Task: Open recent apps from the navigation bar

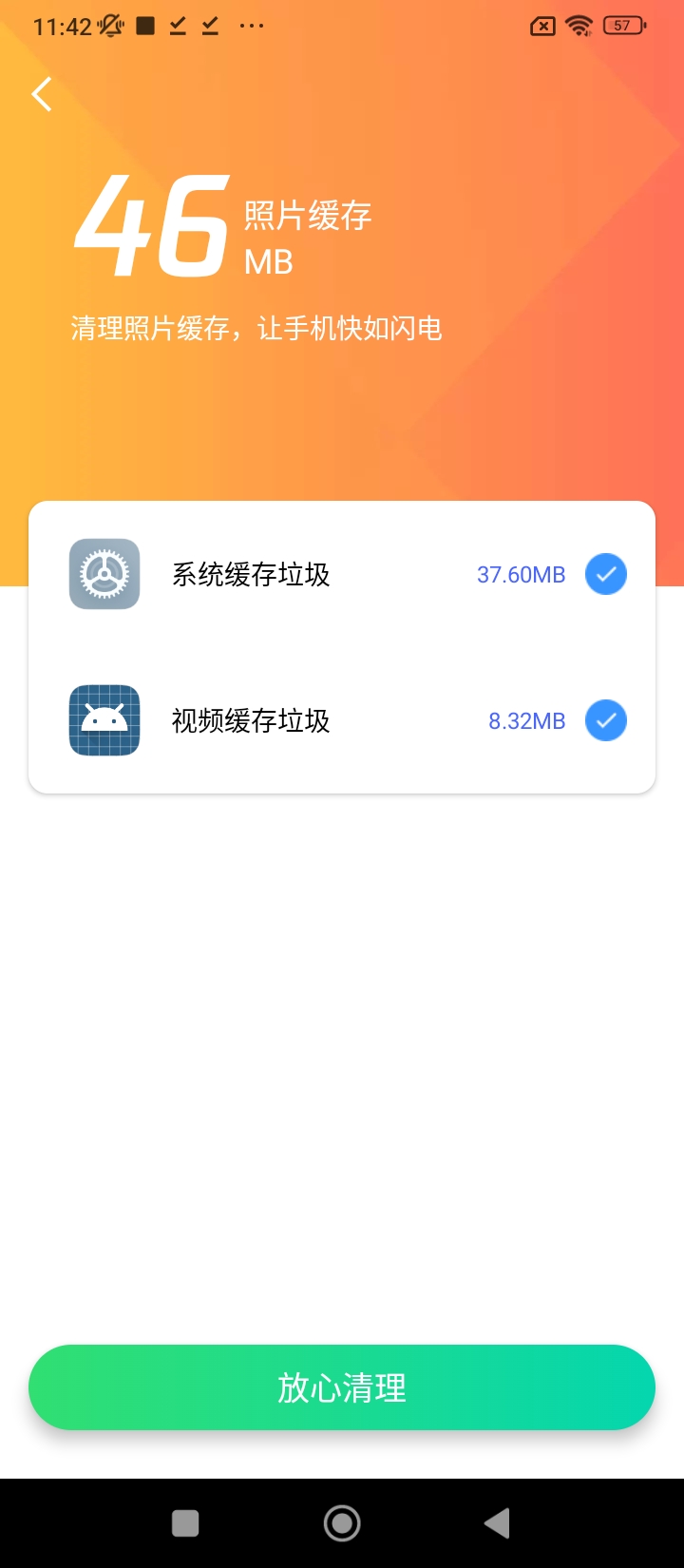Action: [x=185, y=1523]
